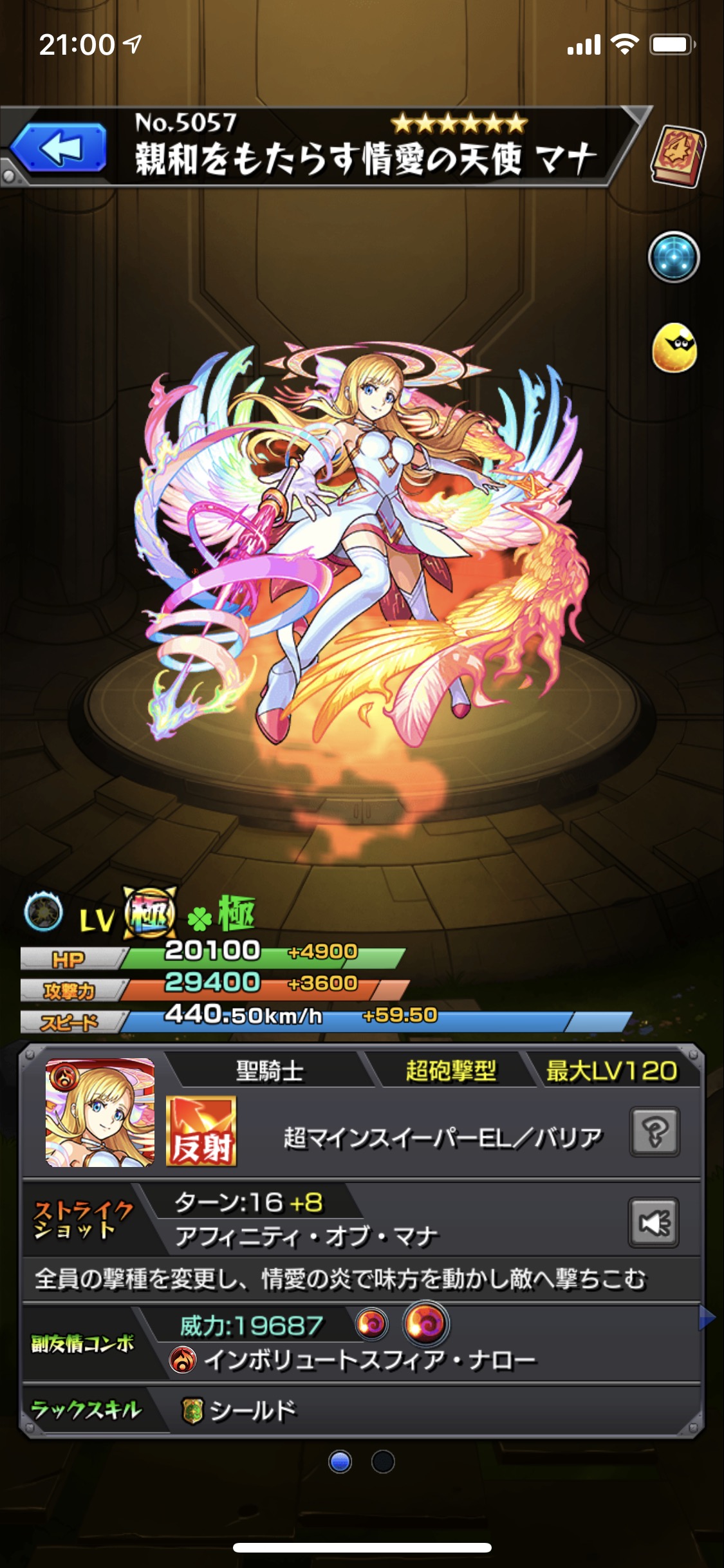Open the red monster book icon

678,156
